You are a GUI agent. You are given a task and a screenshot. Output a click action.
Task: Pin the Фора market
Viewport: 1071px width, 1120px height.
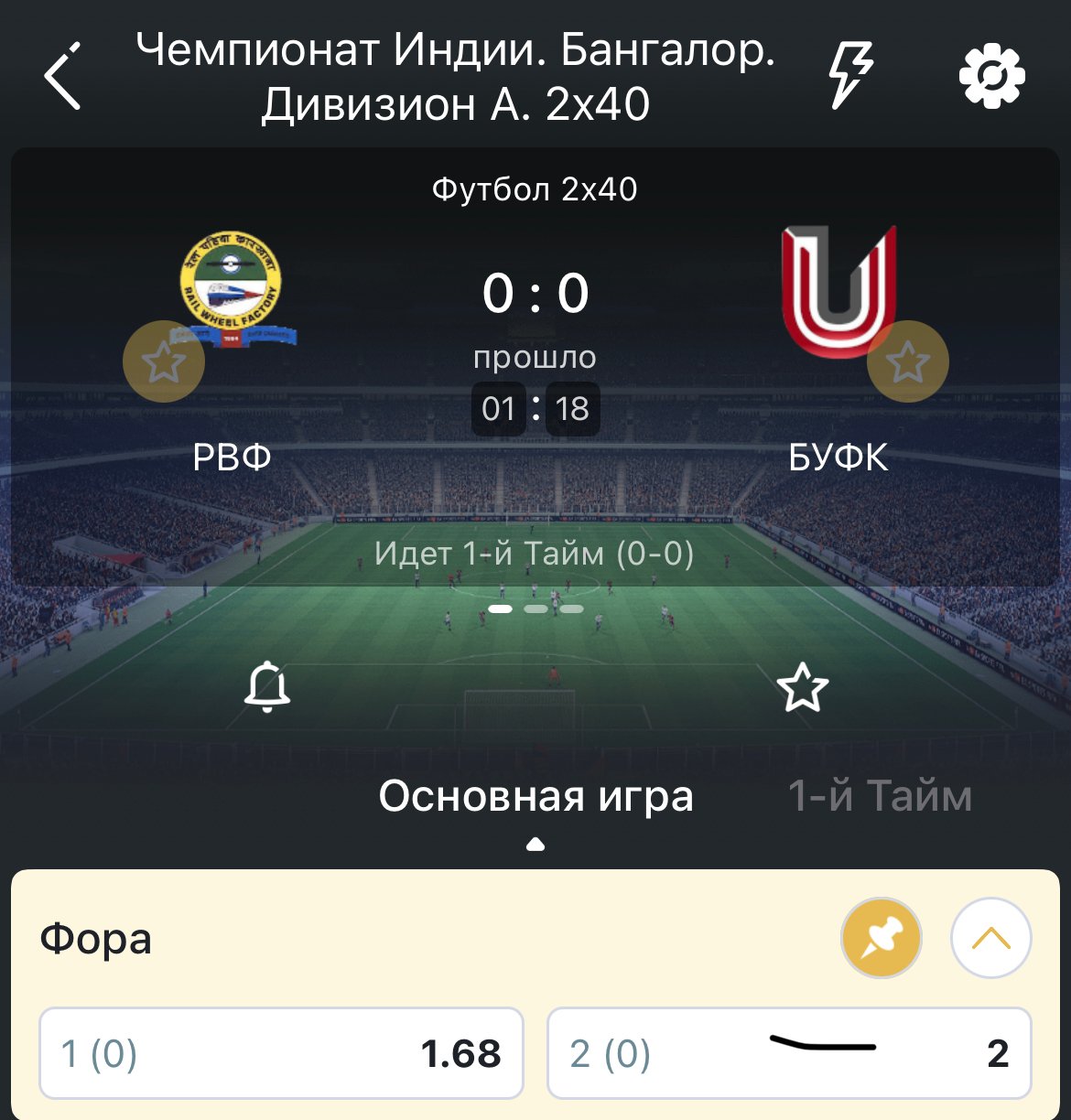[x=881, y=939]
